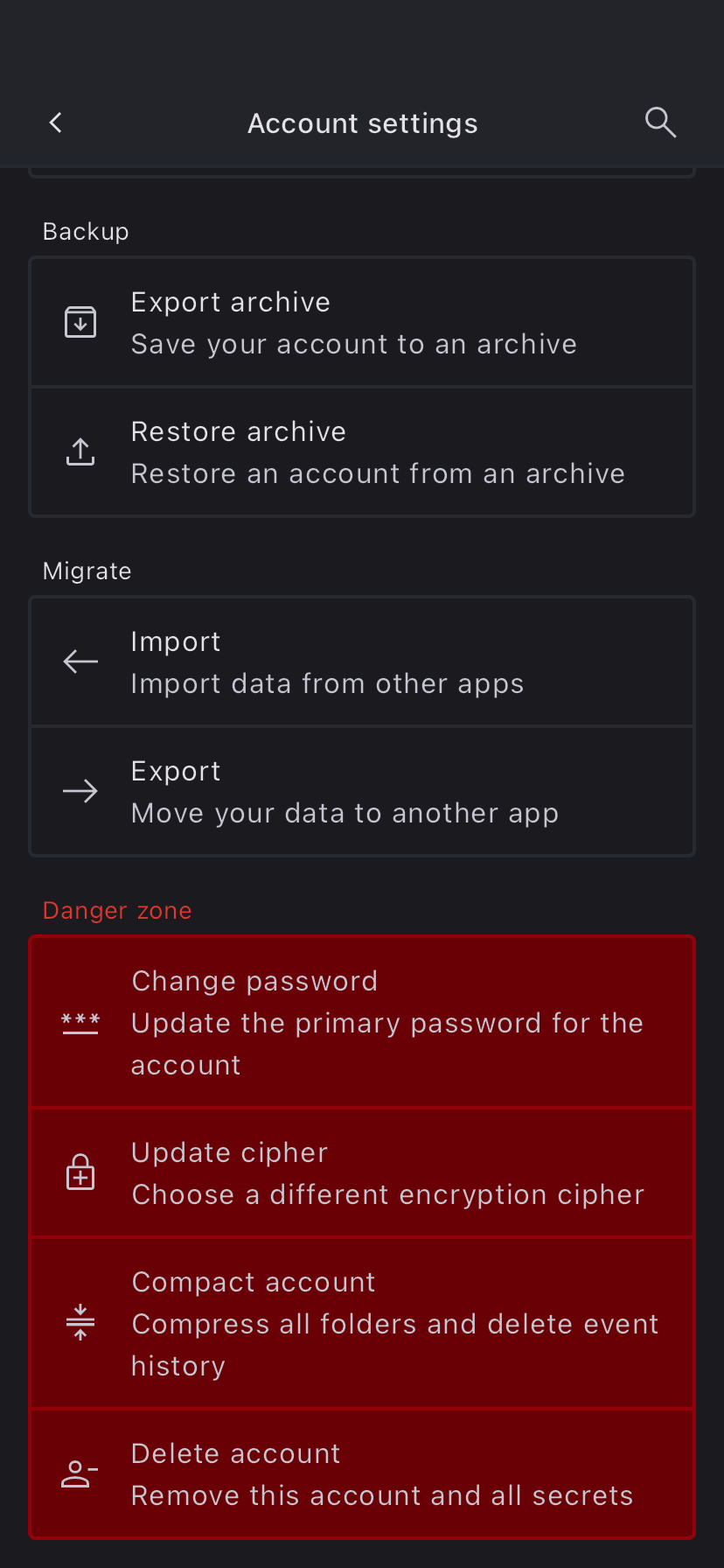Open Import data from other apps

pyautogui.click(x=362, y=661)
